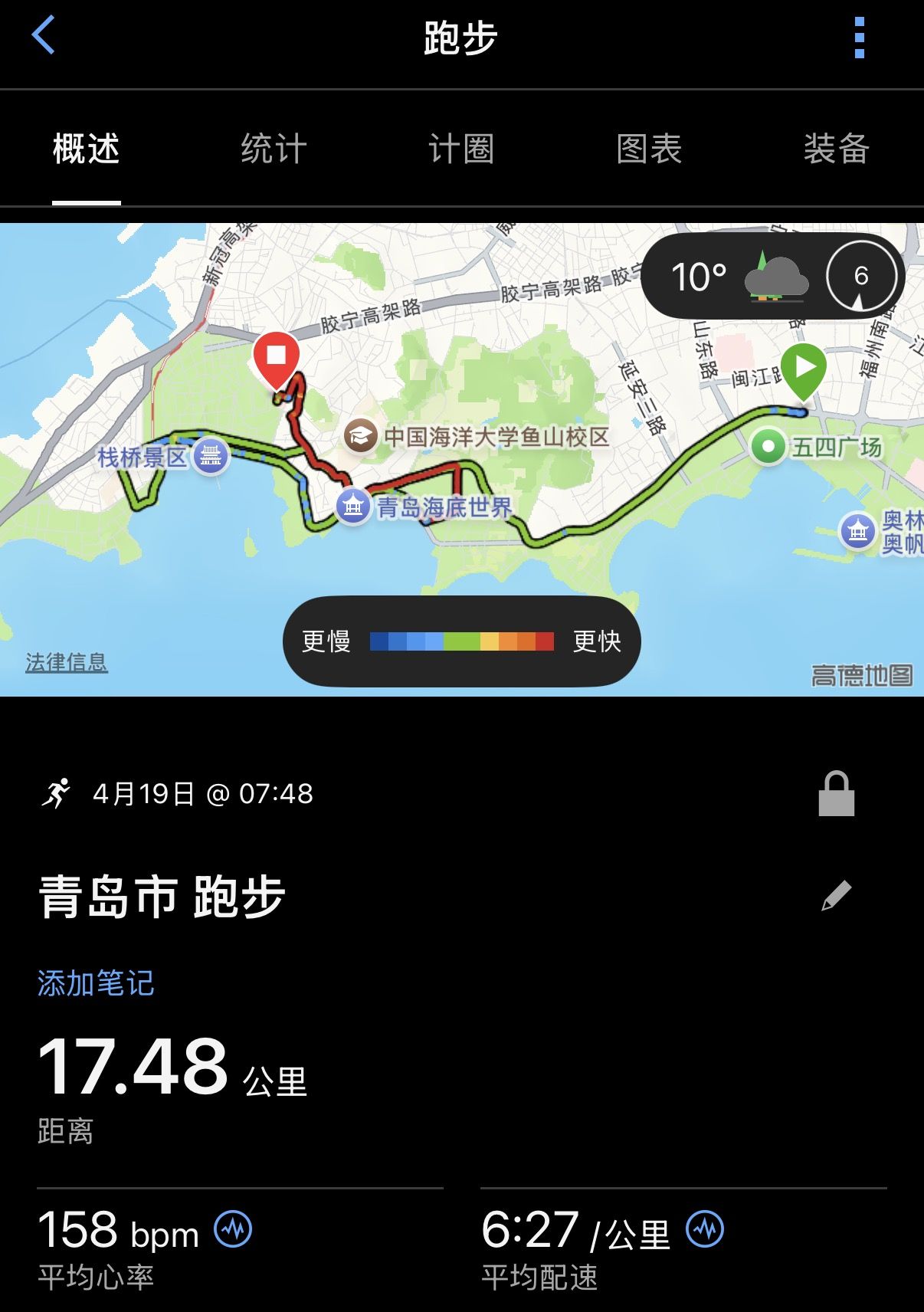Edit the activity name 青岛市 跑步
Viewport: 924px width, 1312px height.
click(x=836, y=895)
